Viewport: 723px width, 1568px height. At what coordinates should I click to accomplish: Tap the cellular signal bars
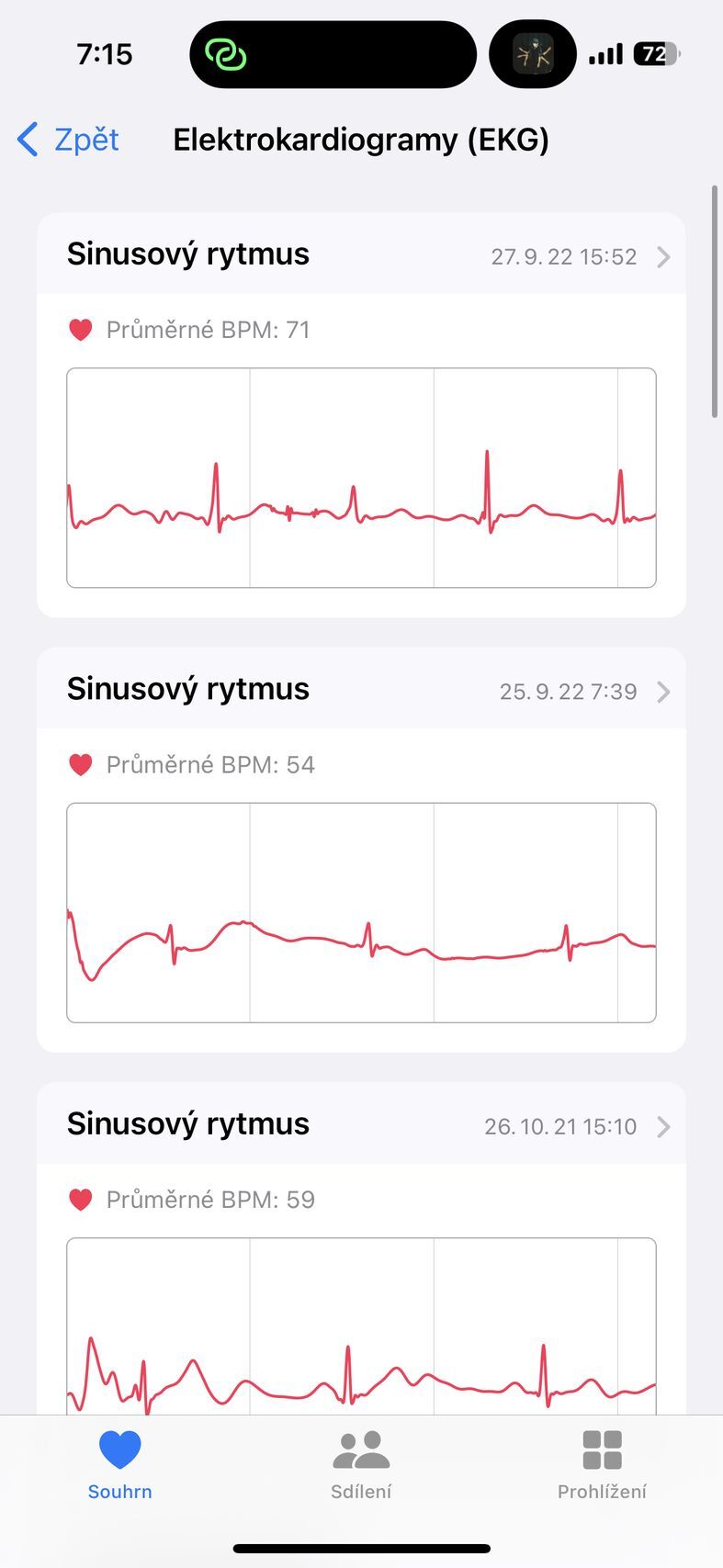click(604, 53)
